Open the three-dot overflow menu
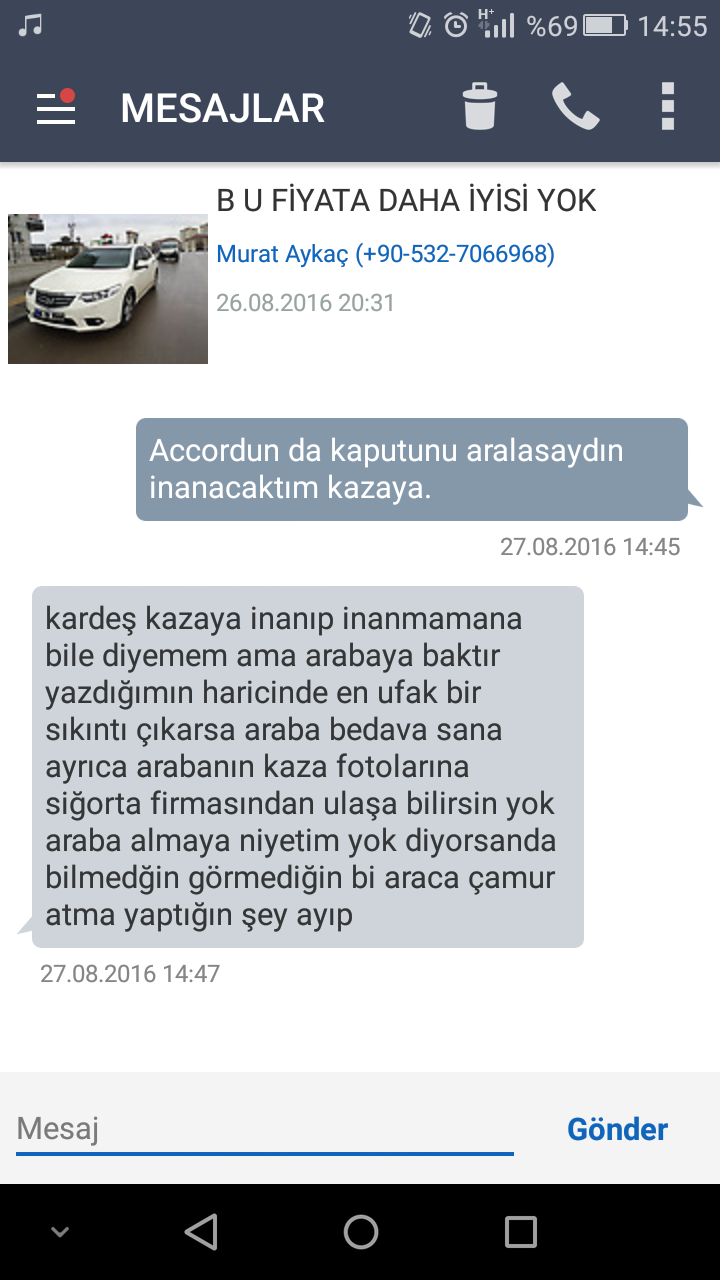The image size is (720, 1280). pos(668,106)
